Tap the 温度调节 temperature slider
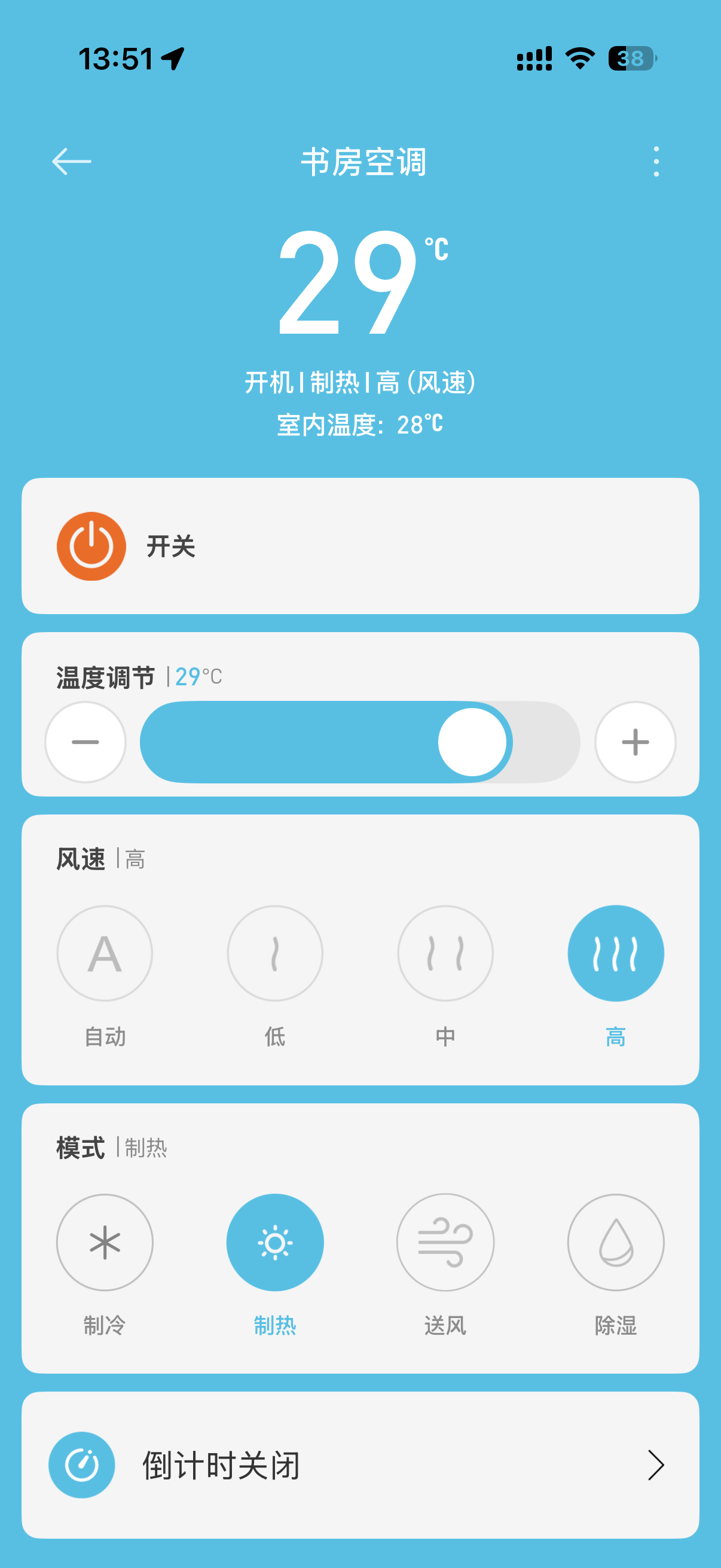Screen dimensions: 721x1568 point(359,742)
